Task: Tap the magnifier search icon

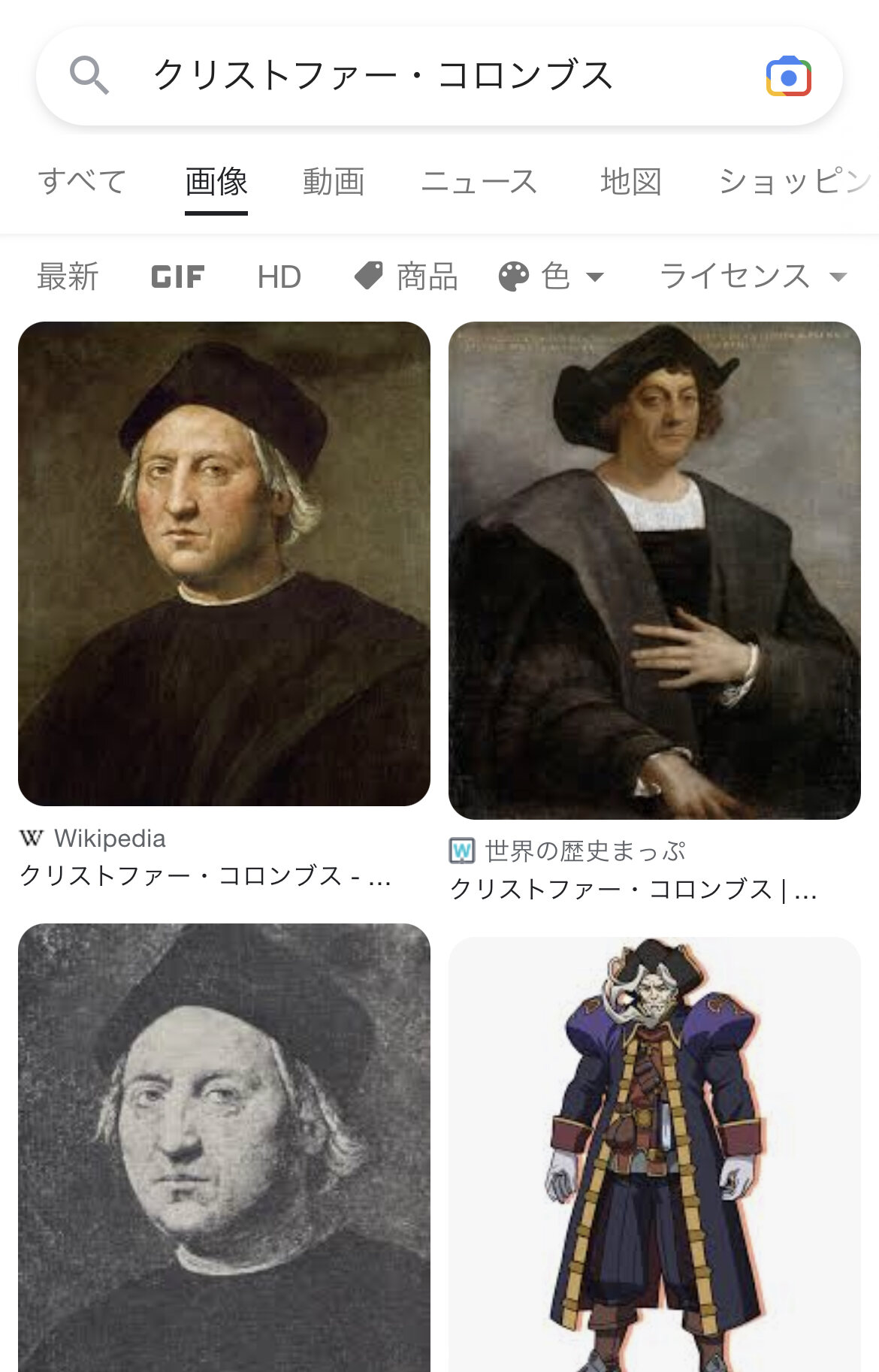Action: [89, 76]
